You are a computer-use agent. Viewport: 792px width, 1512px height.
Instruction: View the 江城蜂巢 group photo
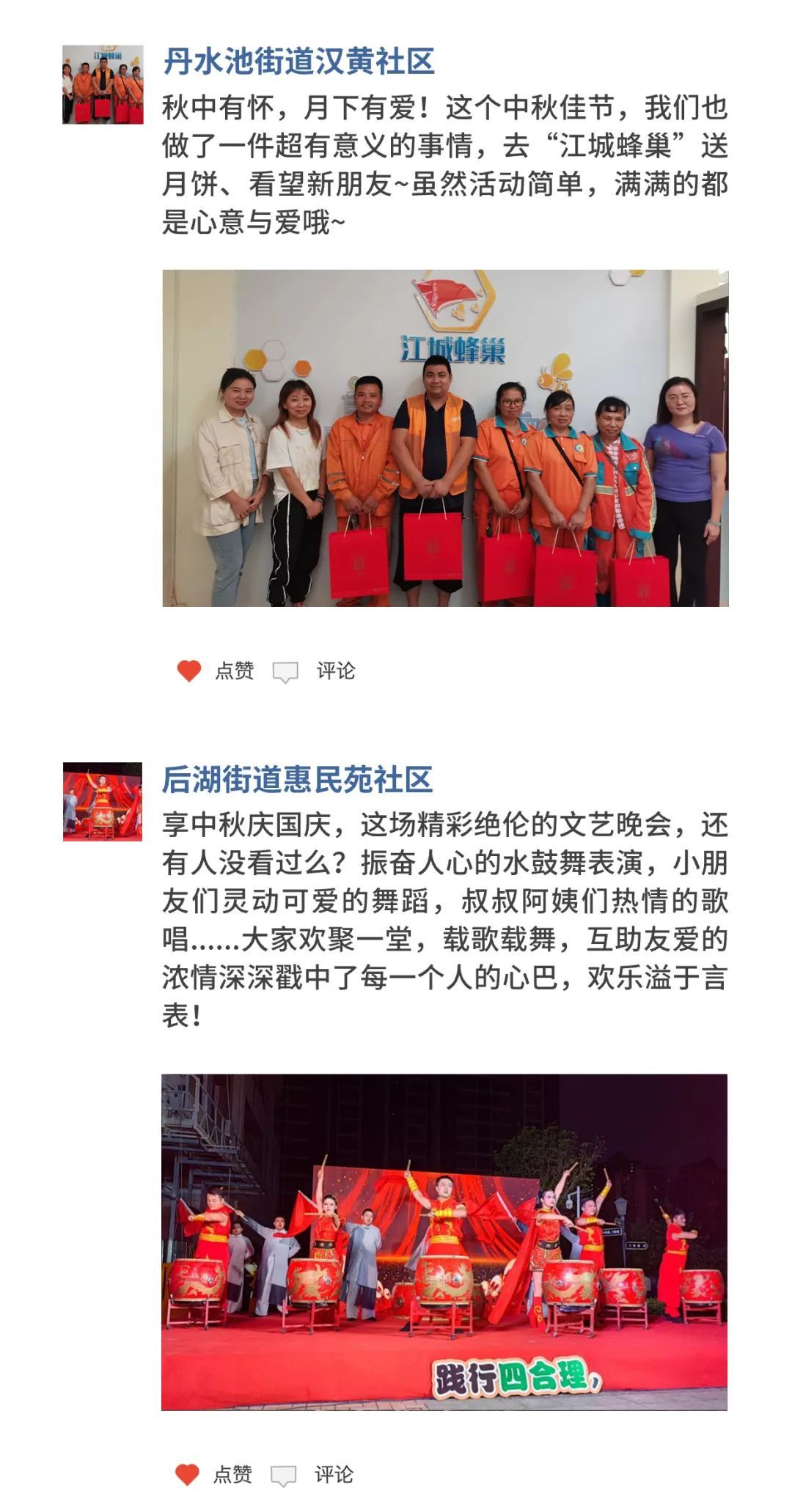pyautogui.click(x=445, y=438)
